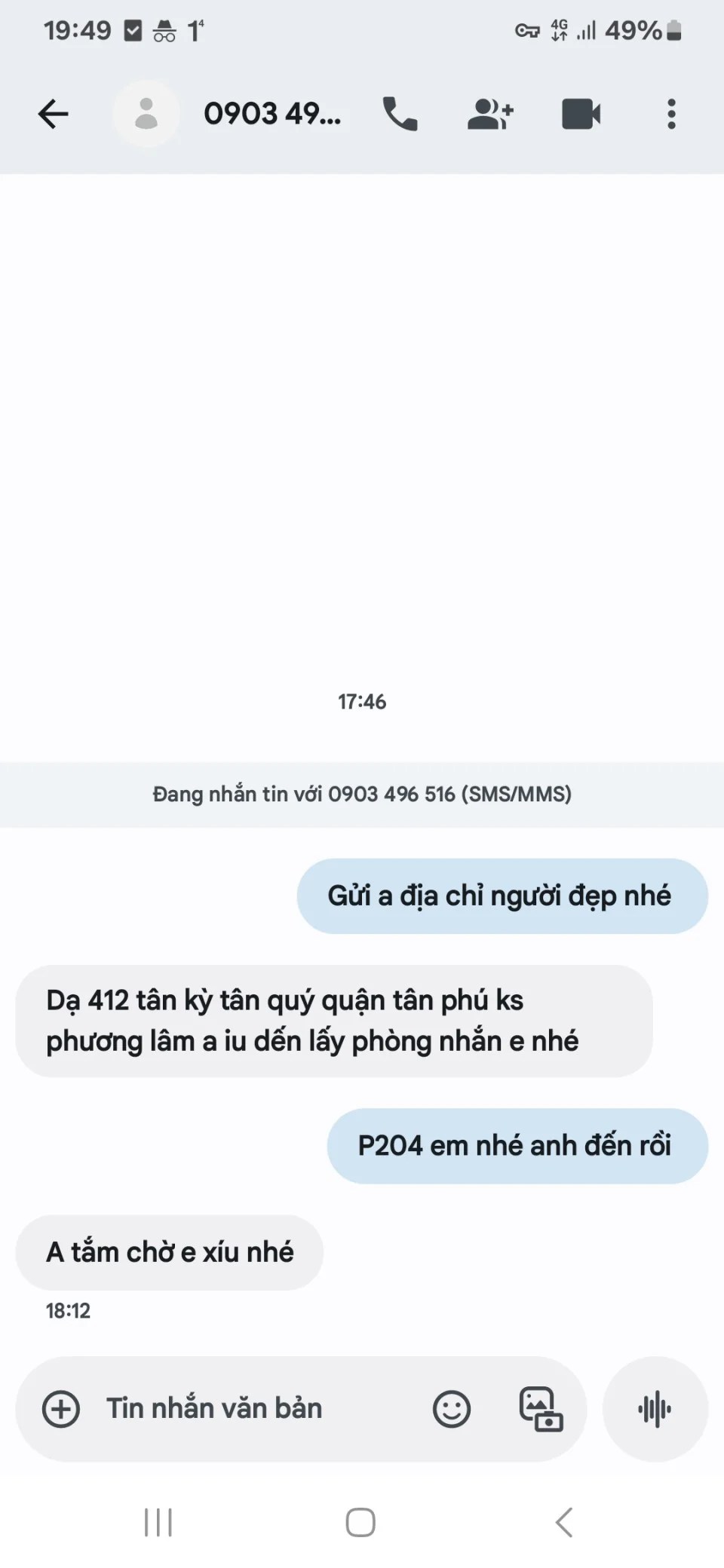Open the plus attachment options
The image size is (724, 1568).
61,1409
